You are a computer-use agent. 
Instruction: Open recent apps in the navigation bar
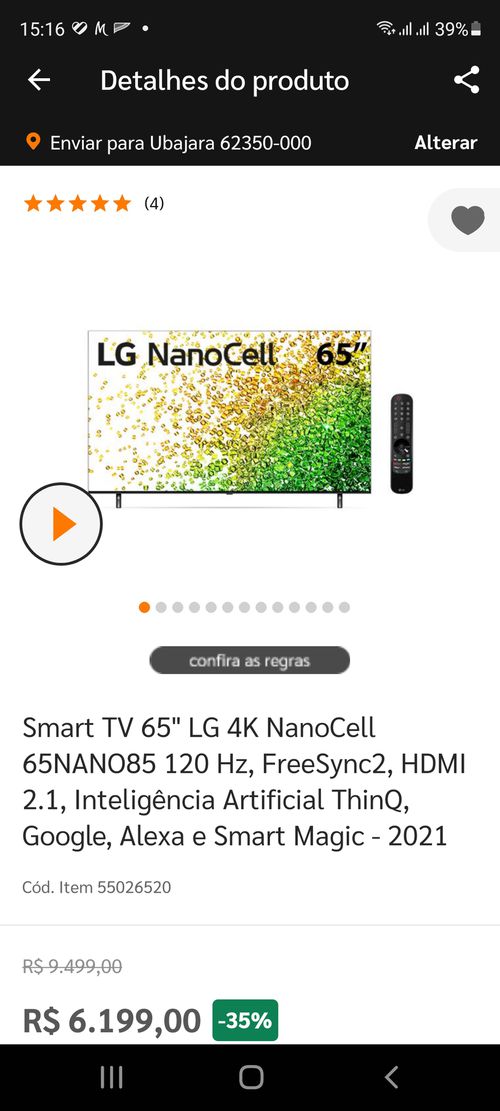point(111,1077)
